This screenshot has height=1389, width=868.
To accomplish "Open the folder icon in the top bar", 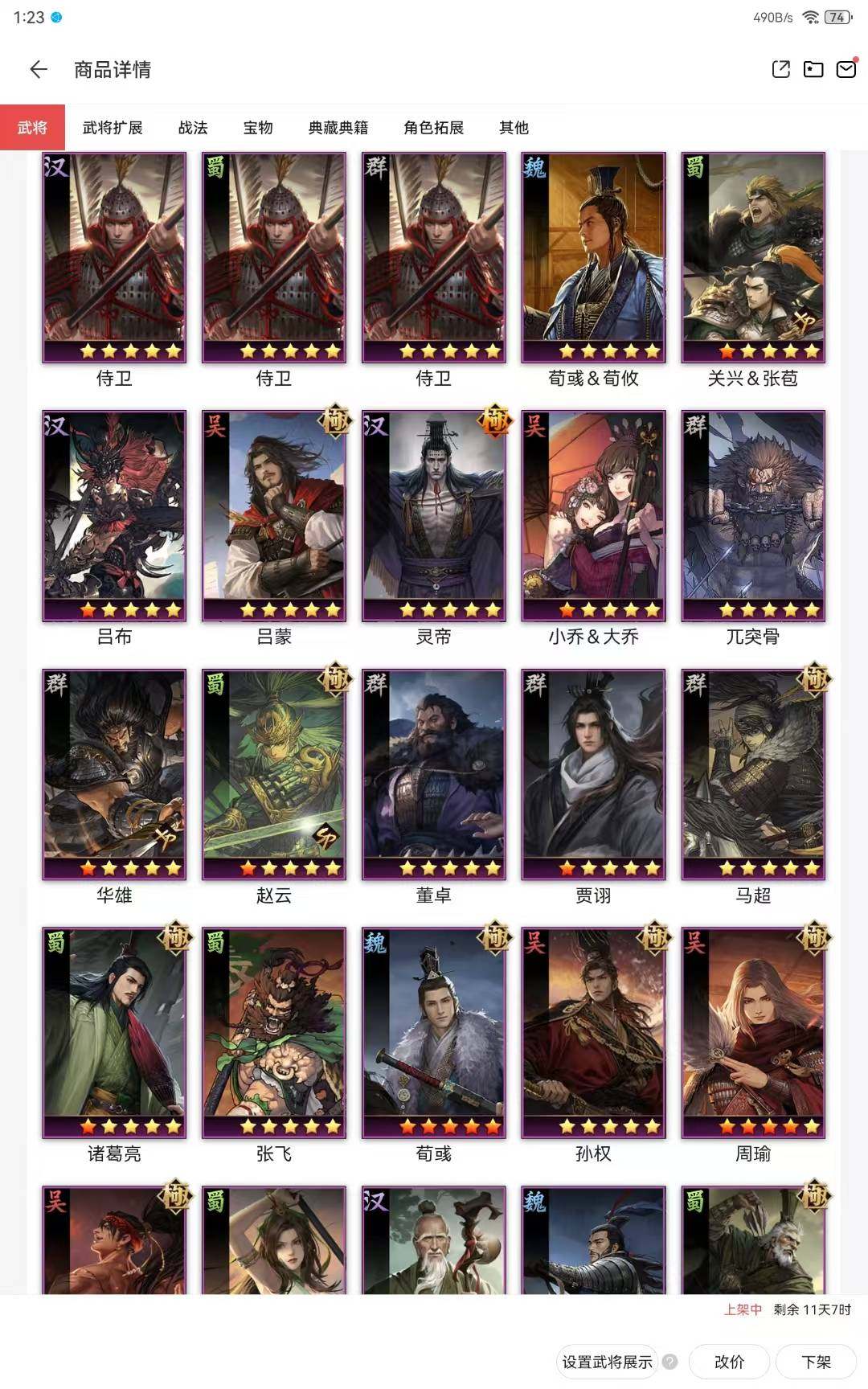I will 813,70.
